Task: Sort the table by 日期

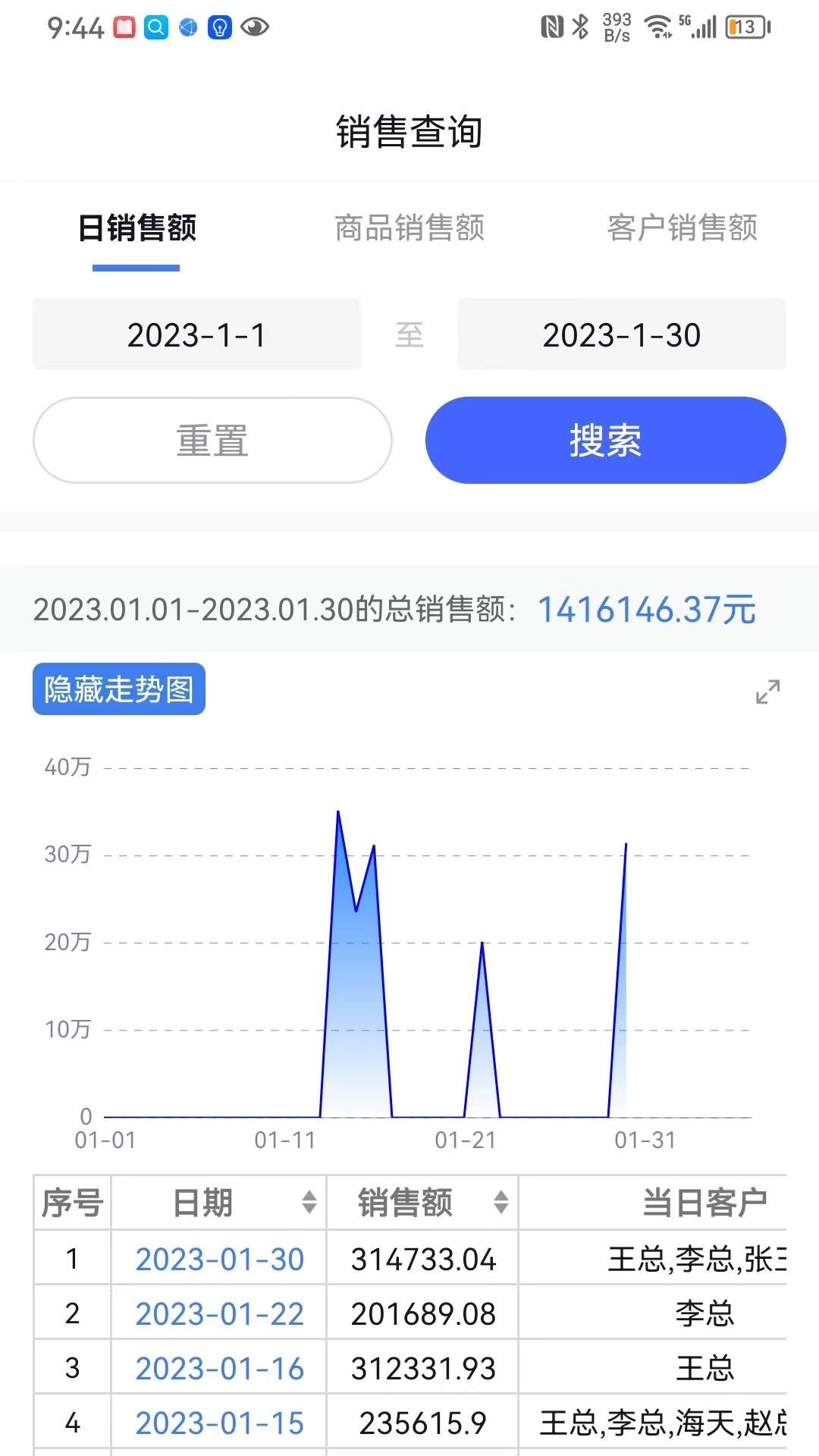Action: (309, 1203)
